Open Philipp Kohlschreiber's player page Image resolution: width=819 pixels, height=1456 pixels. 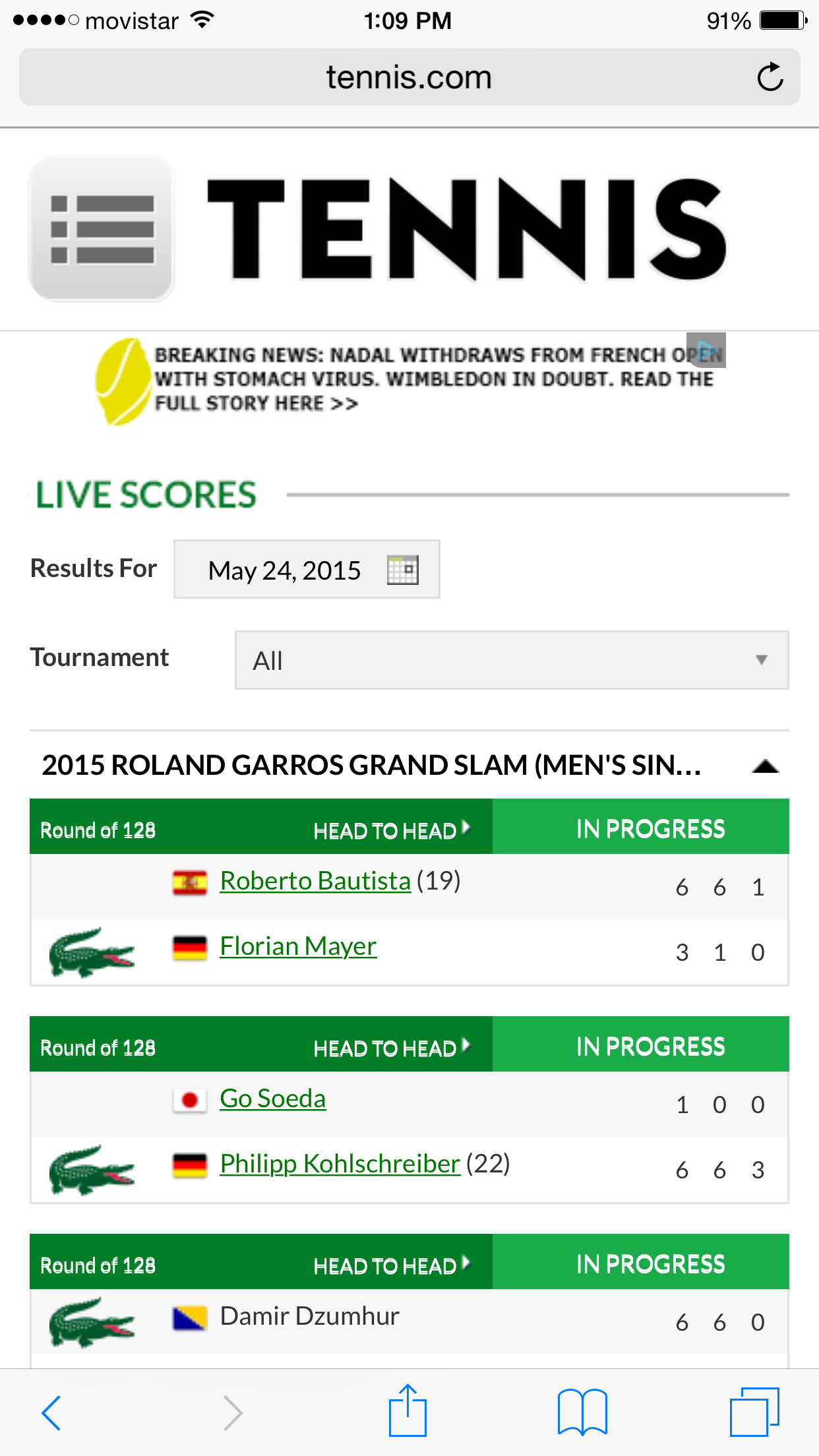pos(340,1164)
